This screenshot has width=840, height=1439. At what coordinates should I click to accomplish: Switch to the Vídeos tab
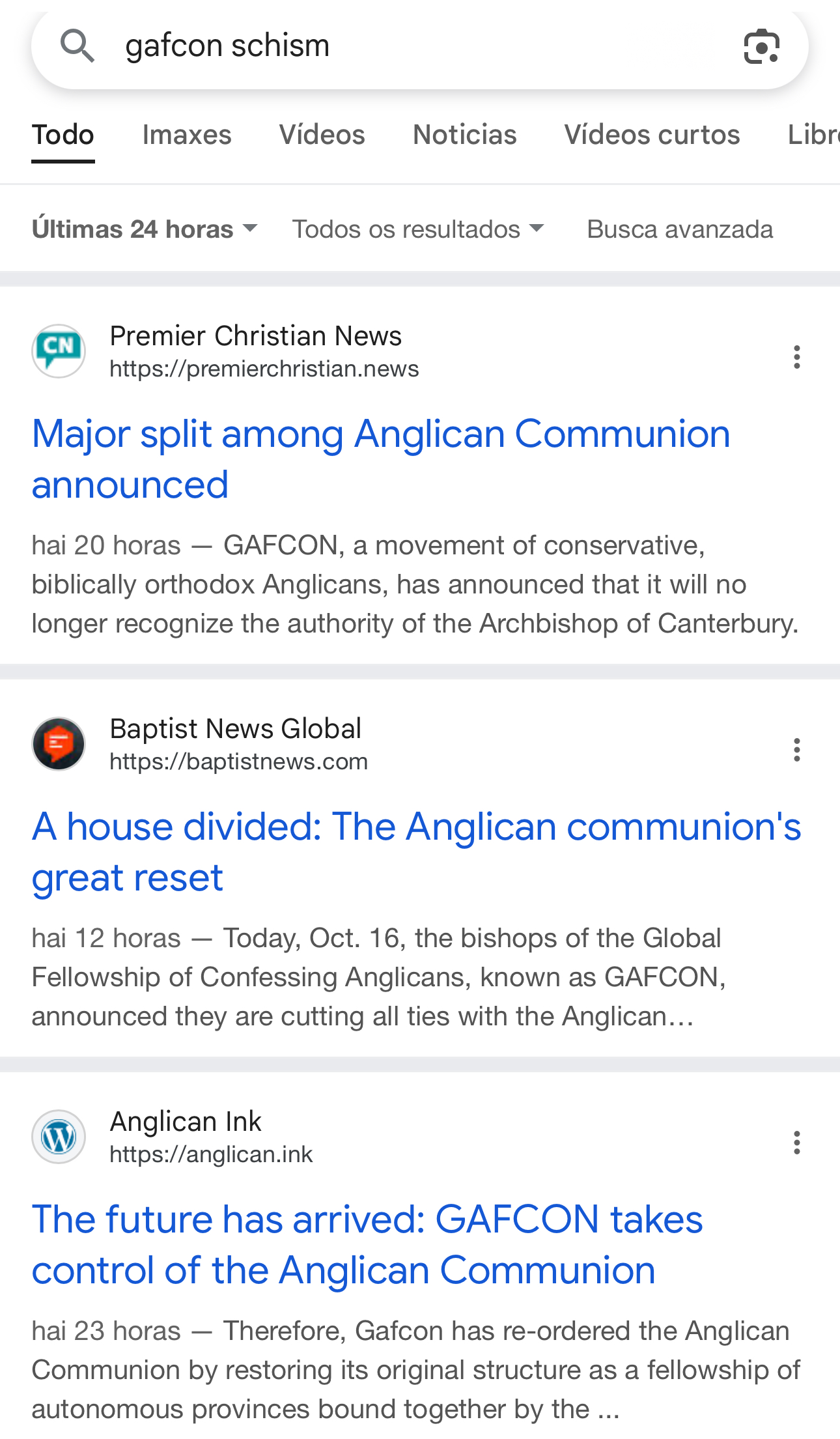322,135
